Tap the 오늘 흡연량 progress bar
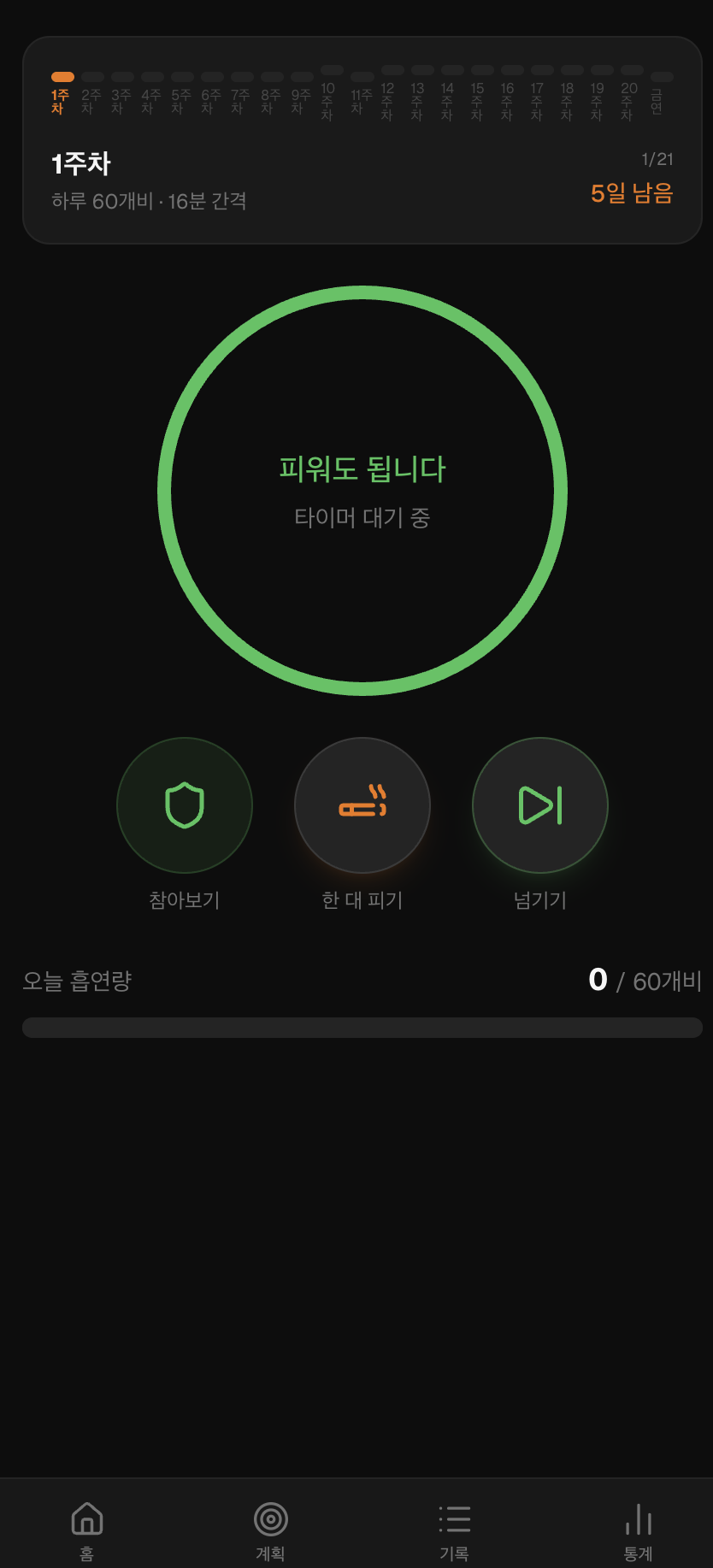This screenshot has width=713, height=1568. 362,1026
